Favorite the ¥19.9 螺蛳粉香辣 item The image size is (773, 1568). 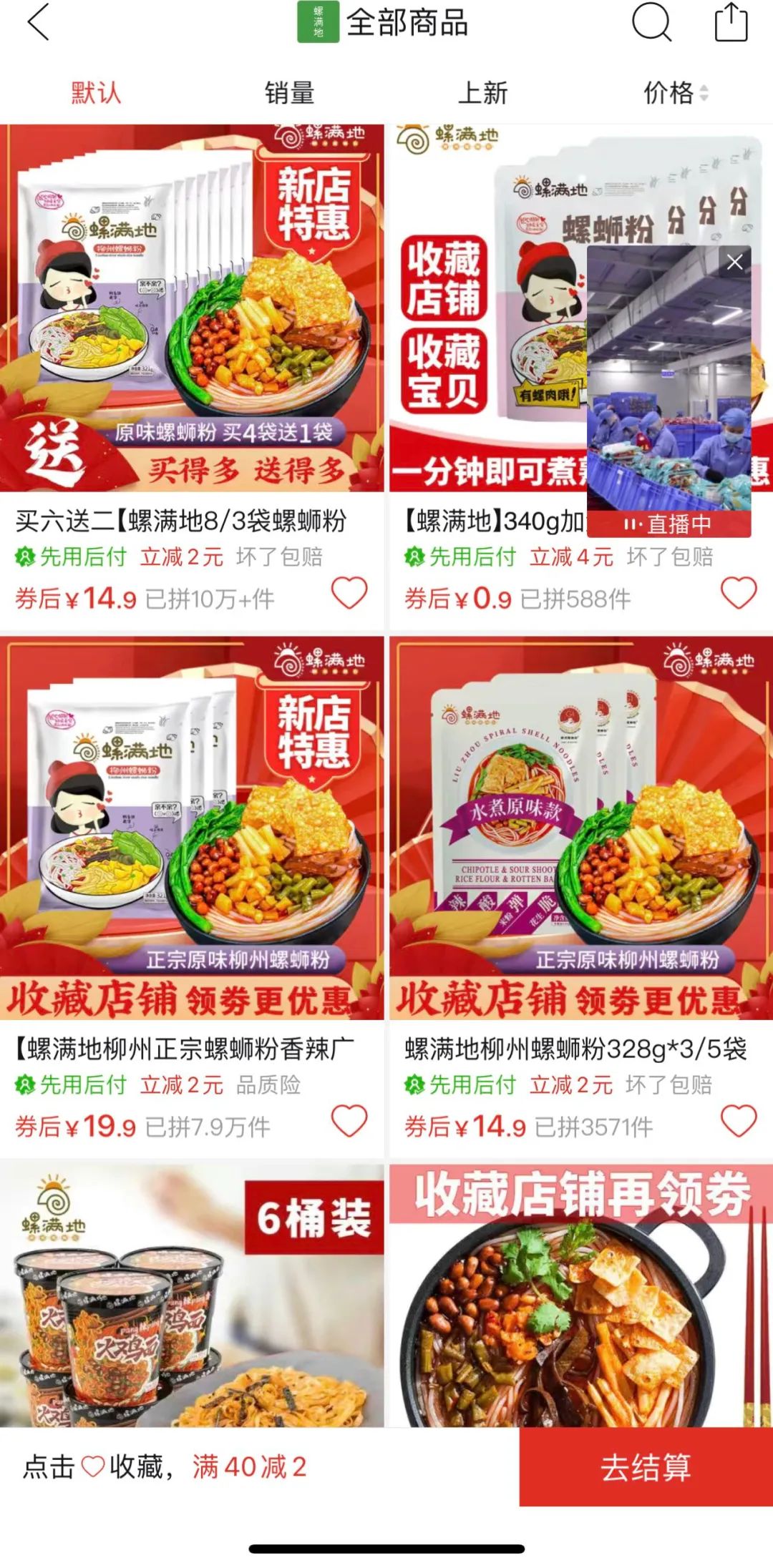coord(349,1121)
